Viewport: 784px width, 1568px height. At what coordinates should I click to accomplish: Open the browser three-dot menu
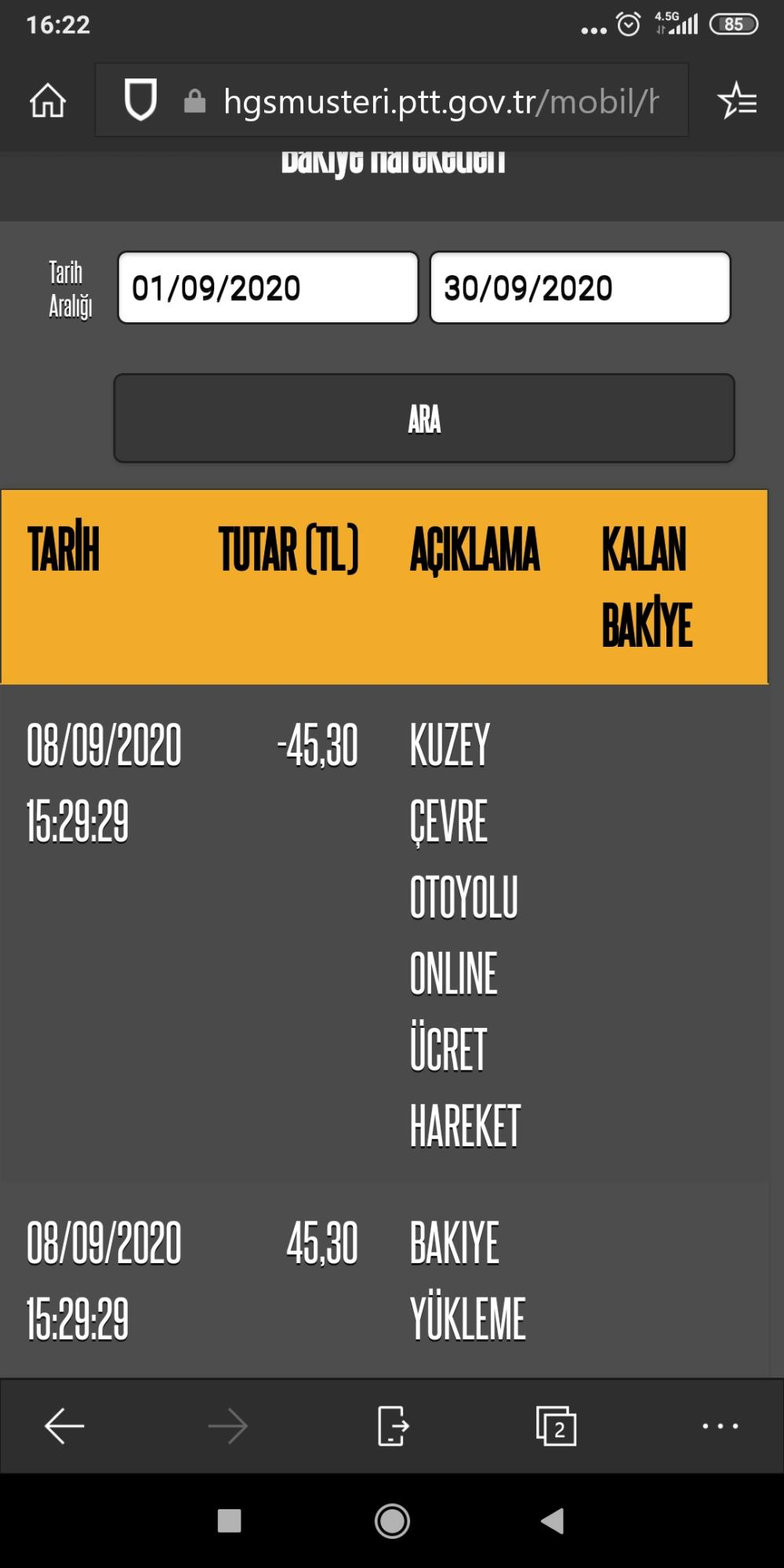coord(720,1425)
